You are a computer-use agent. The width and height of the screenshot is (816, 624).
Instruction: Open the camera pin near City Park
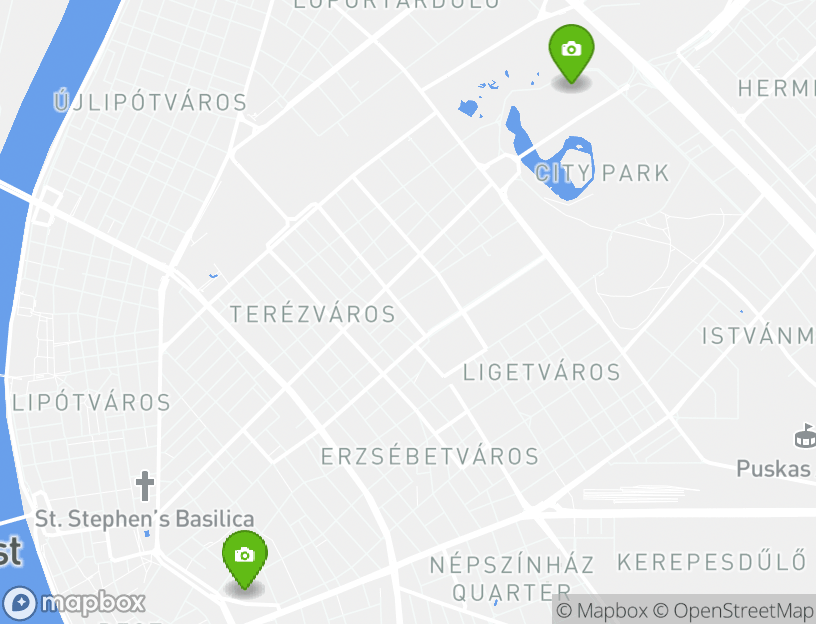[x=571, y=51]
